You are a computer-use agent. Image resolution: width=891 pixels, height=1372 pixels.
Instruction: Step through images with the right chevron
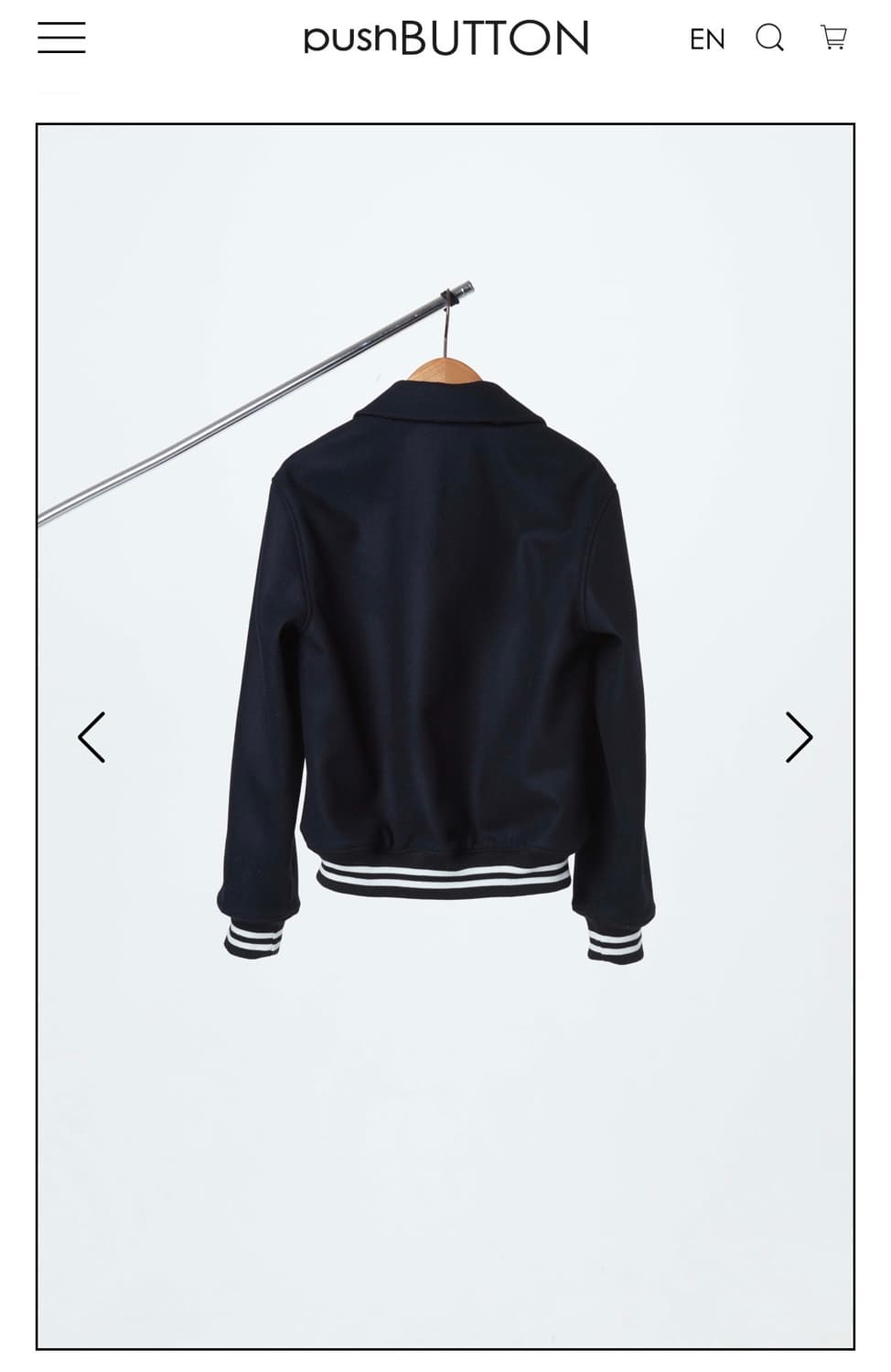(x=797, y=734)
